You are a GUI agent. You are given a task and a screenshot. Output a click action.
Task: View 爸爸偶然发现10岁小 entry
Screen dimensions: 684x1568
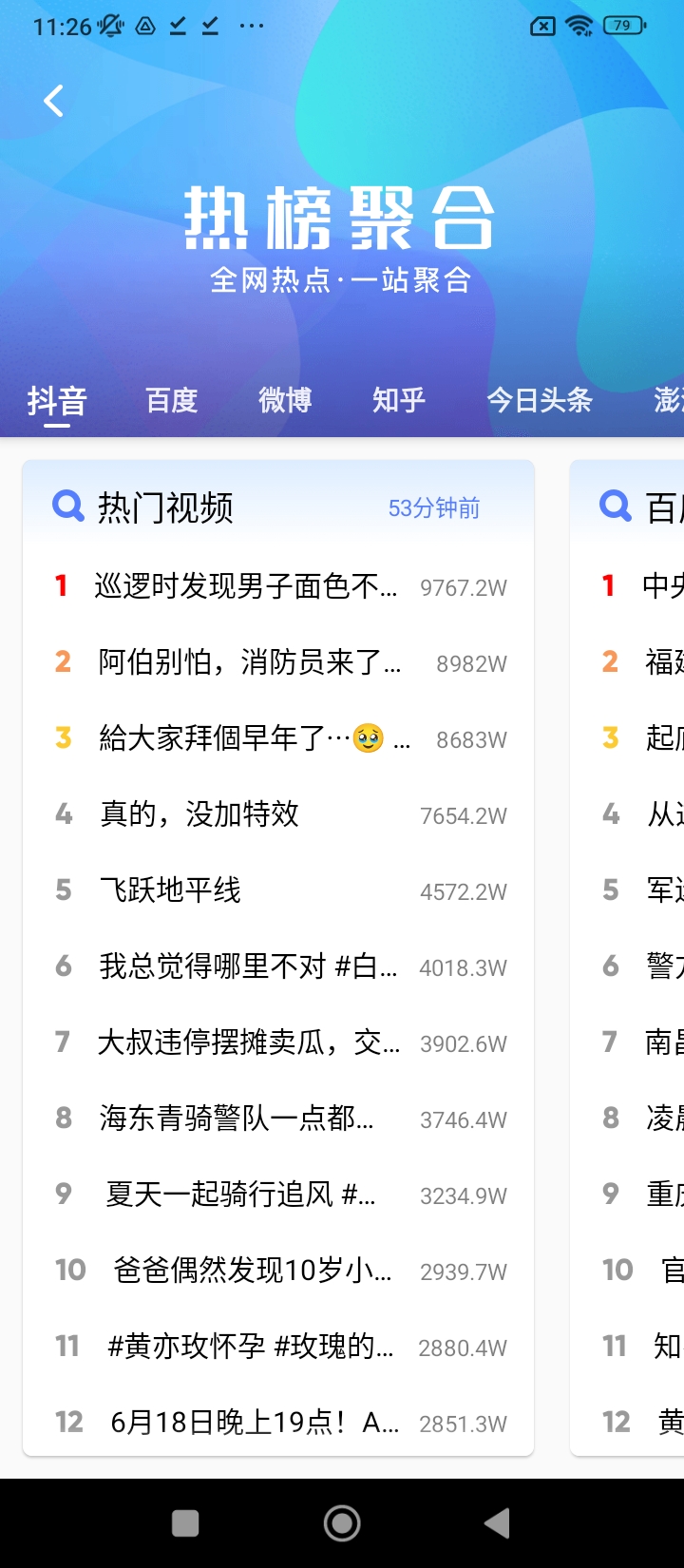[252, 1271]
